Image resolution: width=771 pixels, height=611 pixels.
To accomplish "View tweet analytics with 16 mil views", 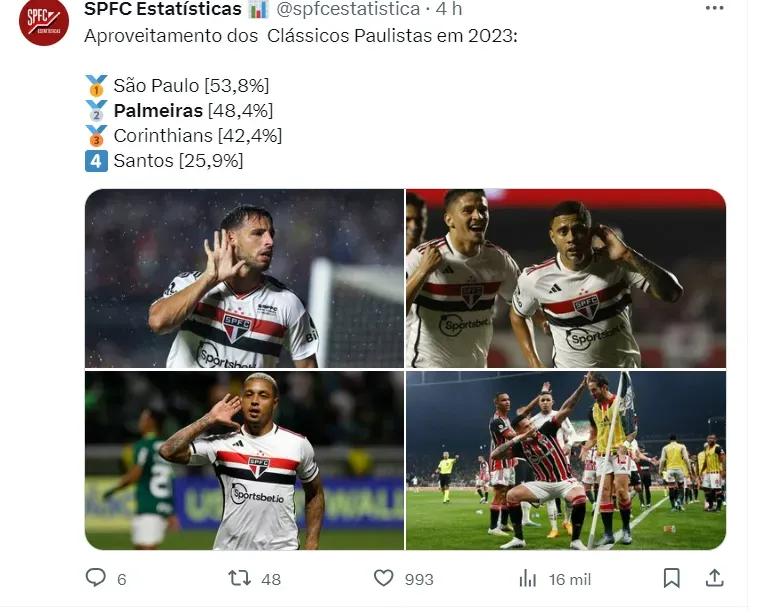I will tap(528, 578).
